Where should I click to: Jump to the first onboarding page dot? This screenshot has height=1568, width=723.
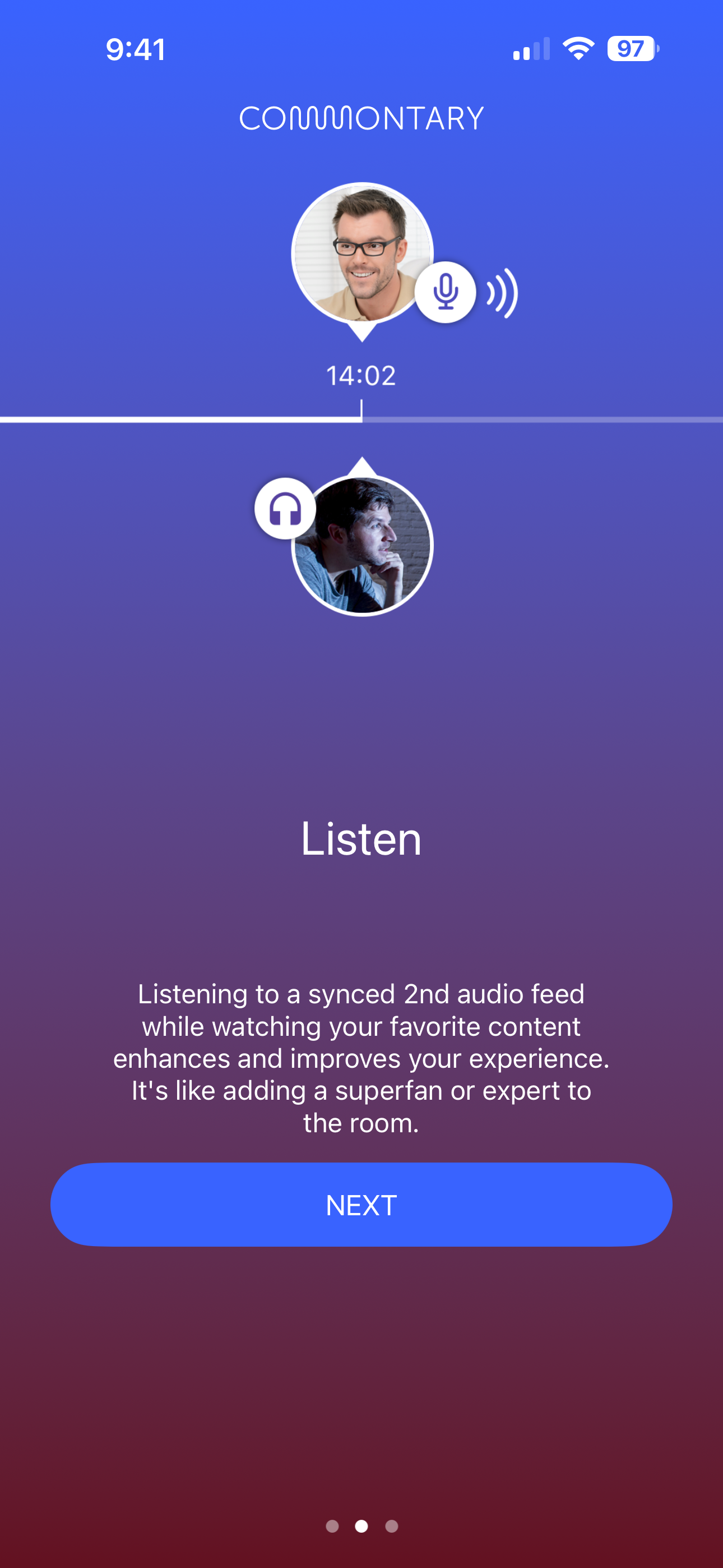(x=332, y=1526)
